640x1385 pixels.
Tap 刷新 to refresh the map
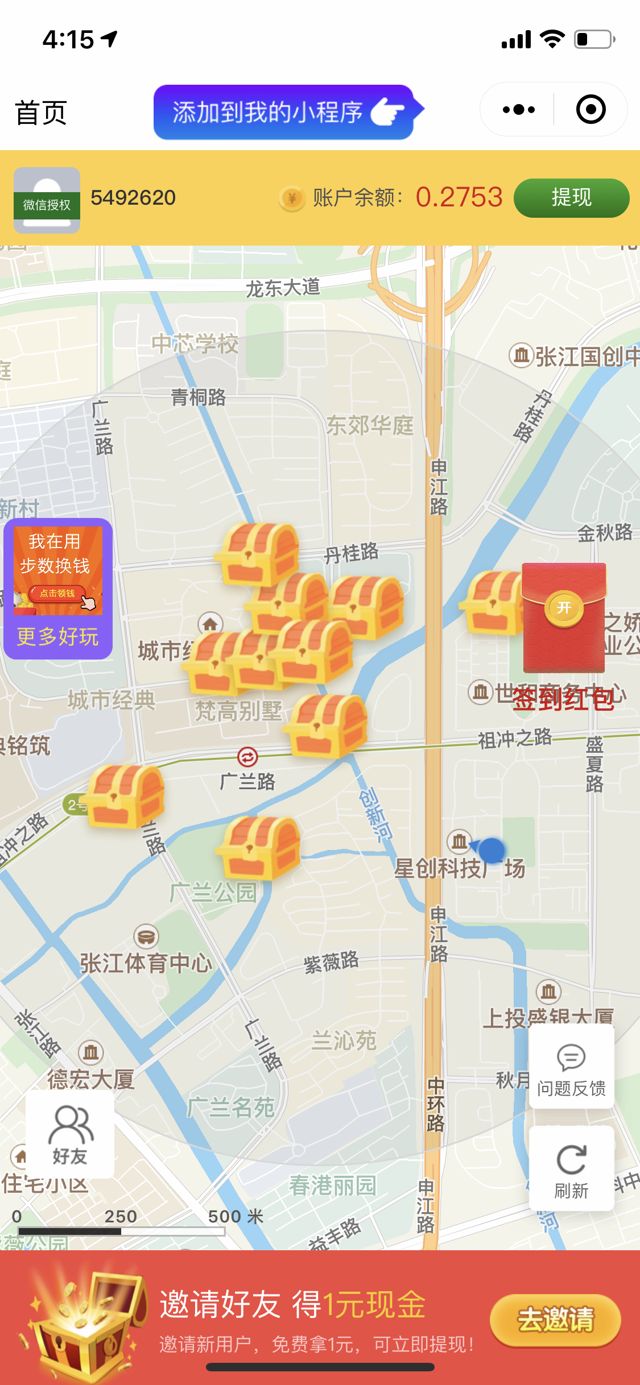(571, 1168)
